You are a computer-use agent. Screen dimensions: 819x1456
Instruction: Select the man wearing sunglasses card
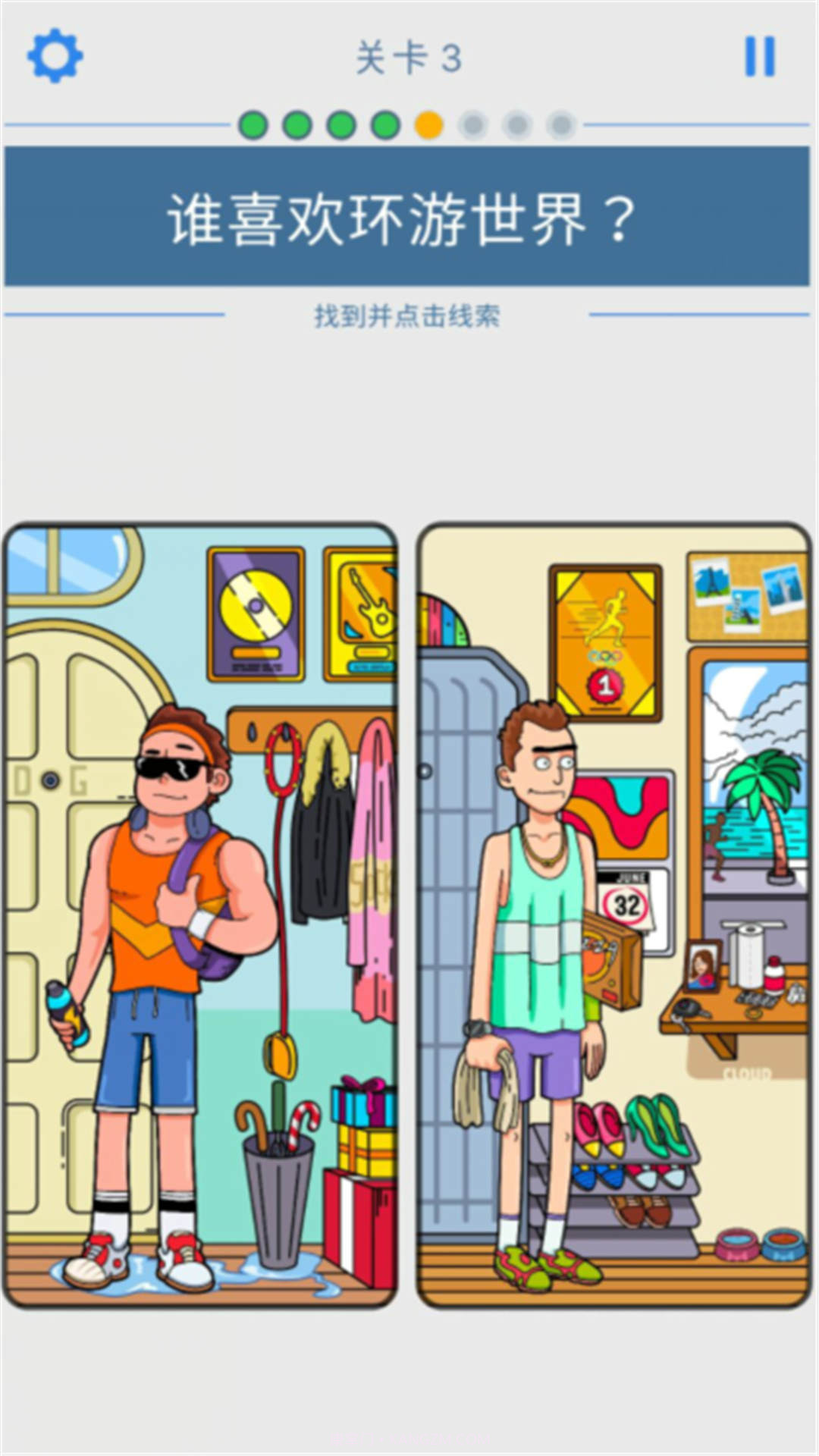200,914
